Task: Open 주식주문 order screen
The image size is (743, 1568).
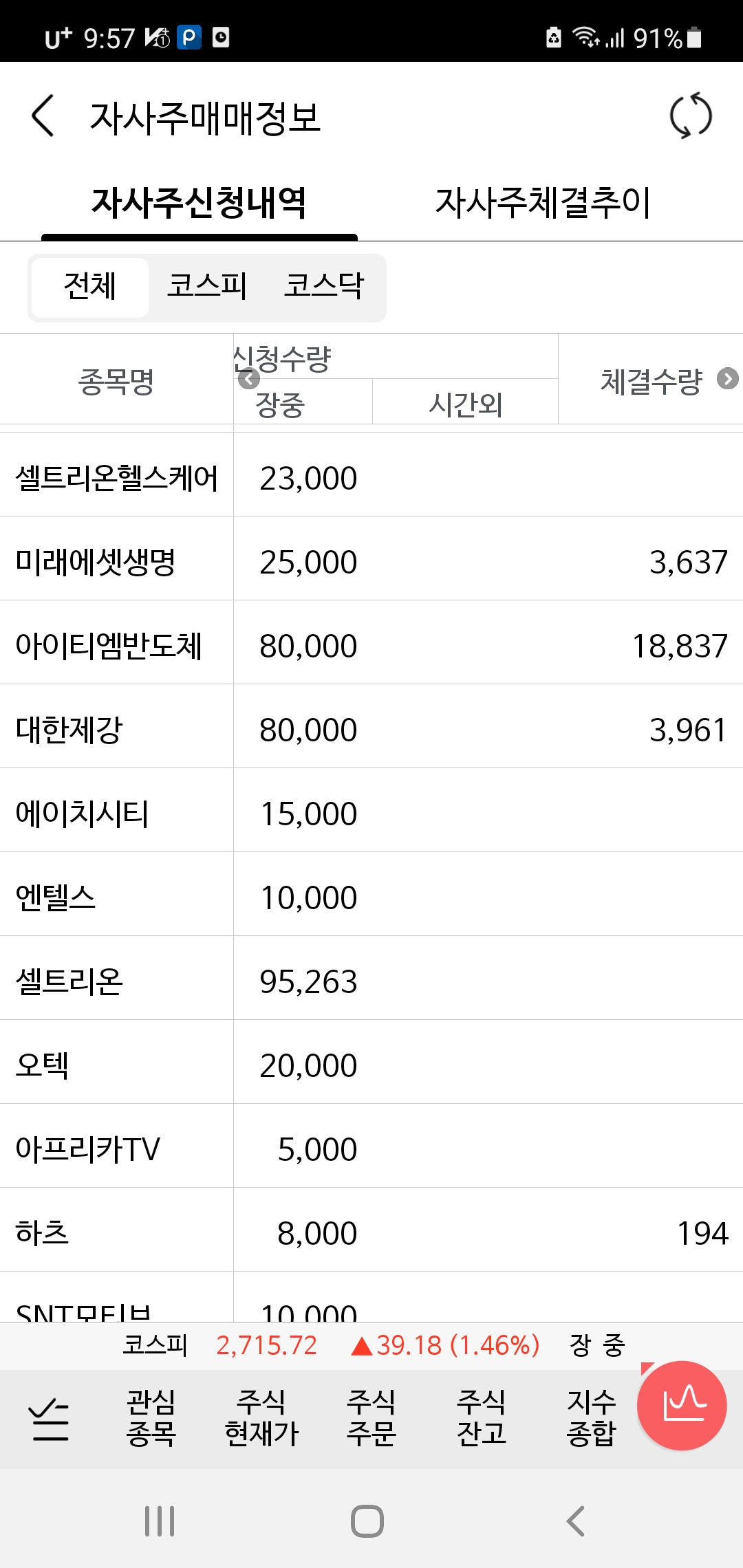Action: click(x=371, y=1417)
